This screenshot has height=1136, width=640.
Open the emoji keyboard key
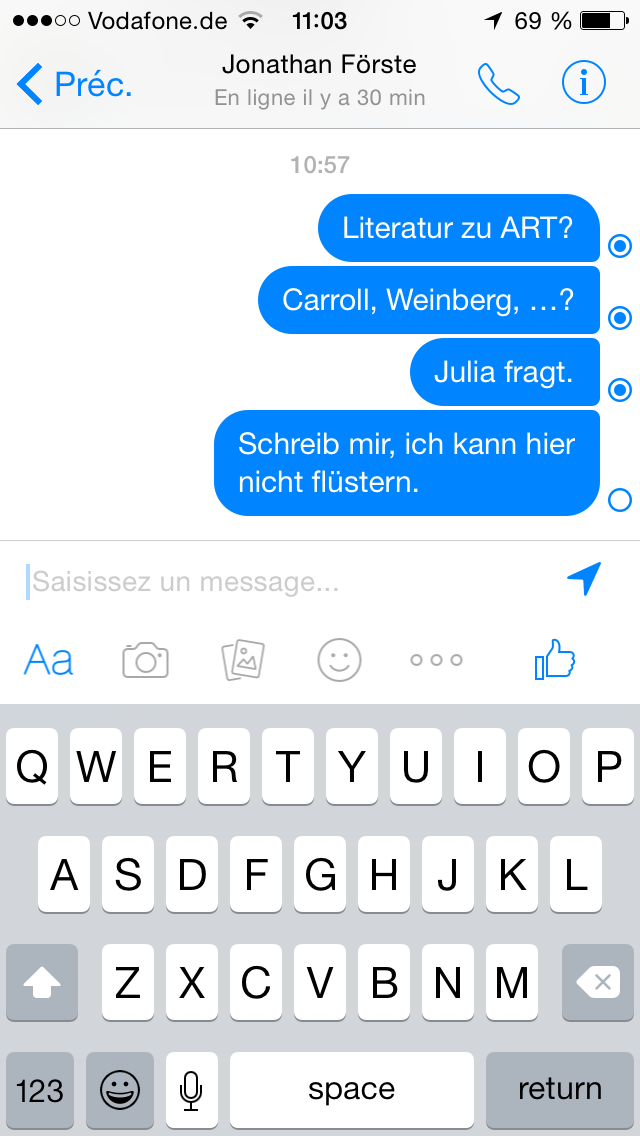coord(119,1089)
